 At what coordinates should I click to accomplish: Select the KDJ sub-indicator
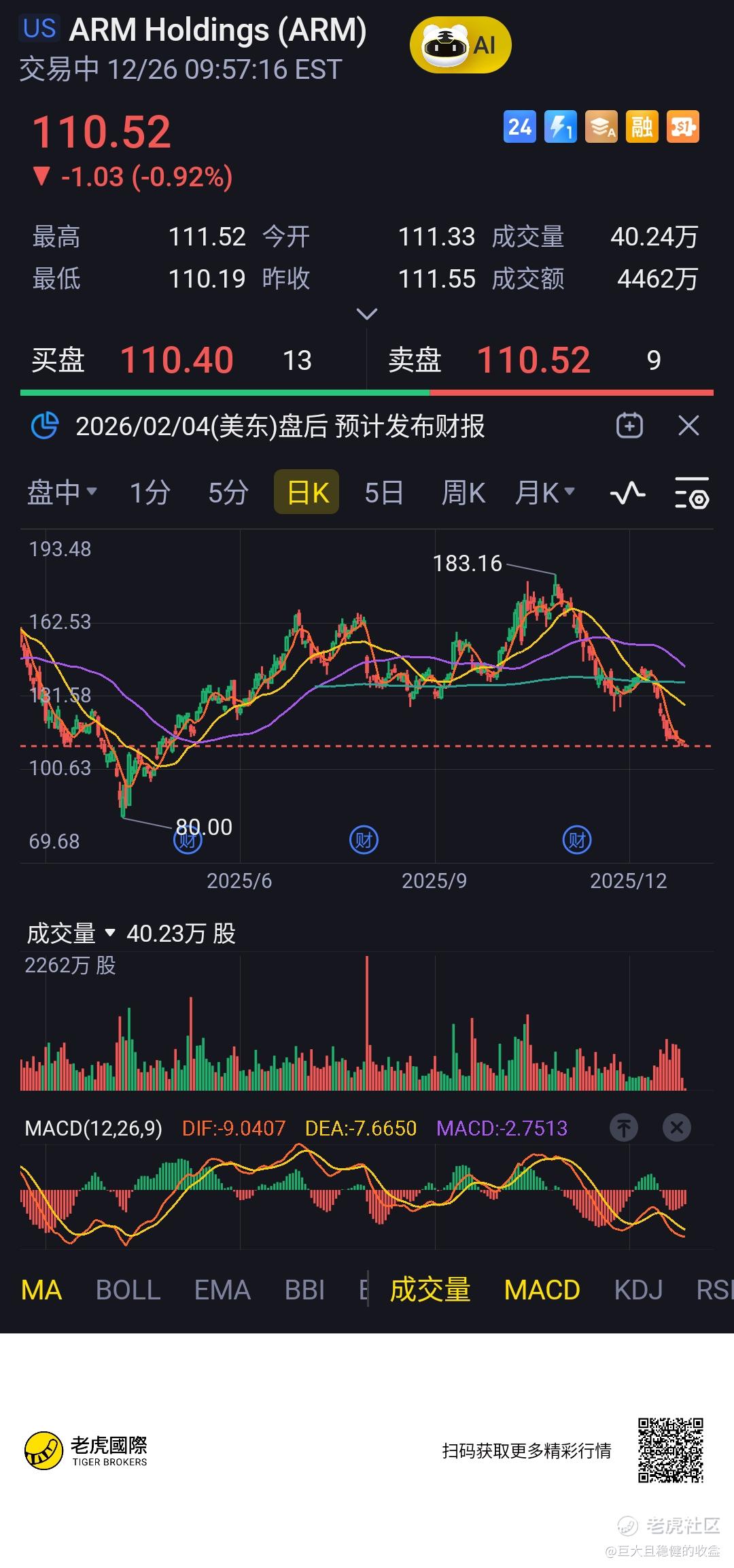click(x=637, y=1290)
